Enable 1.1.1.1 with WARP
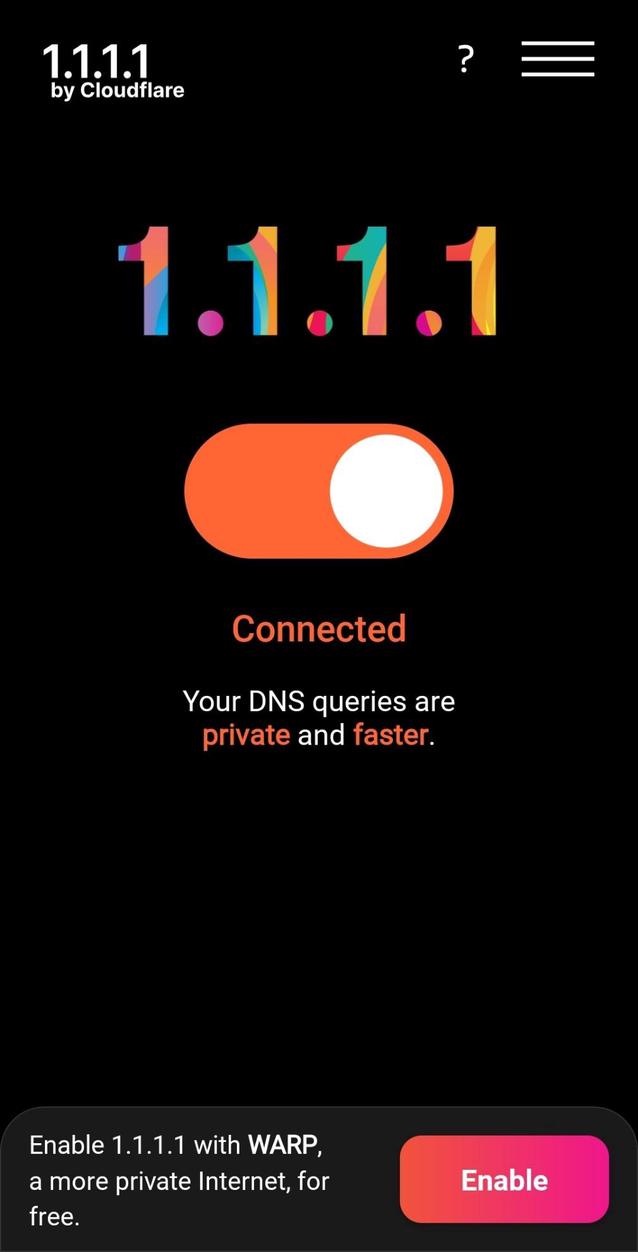The image size is (638, 1252). click(x=504, y=1180)
